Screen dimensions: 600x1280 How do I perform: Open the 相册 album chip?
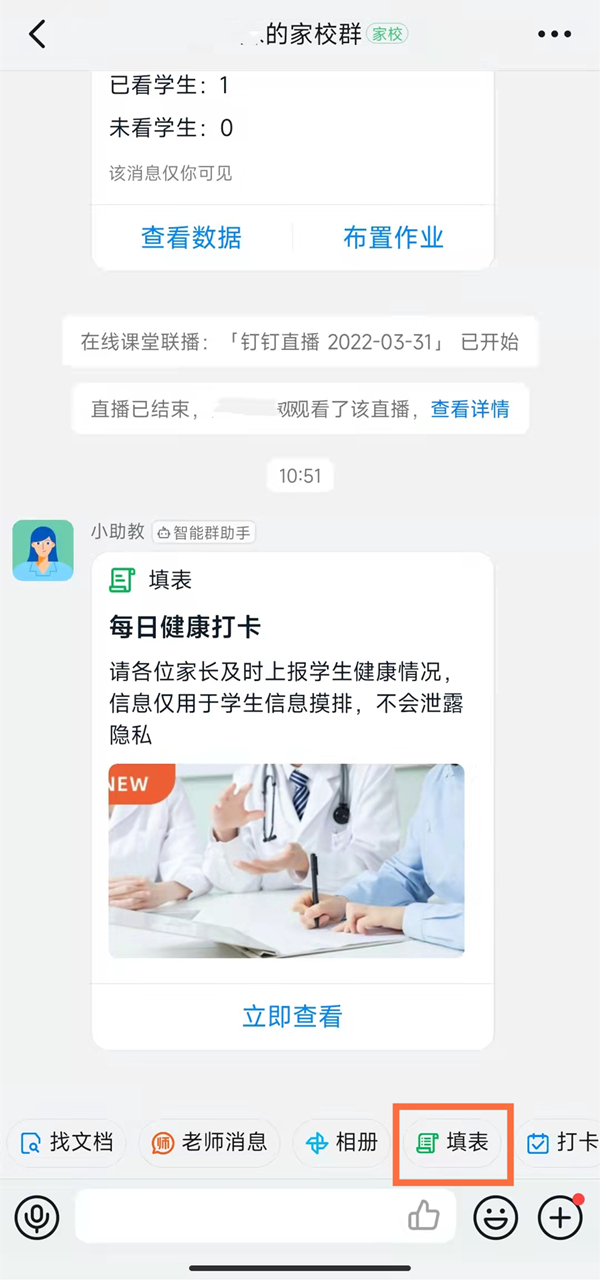coord(342,1142)
